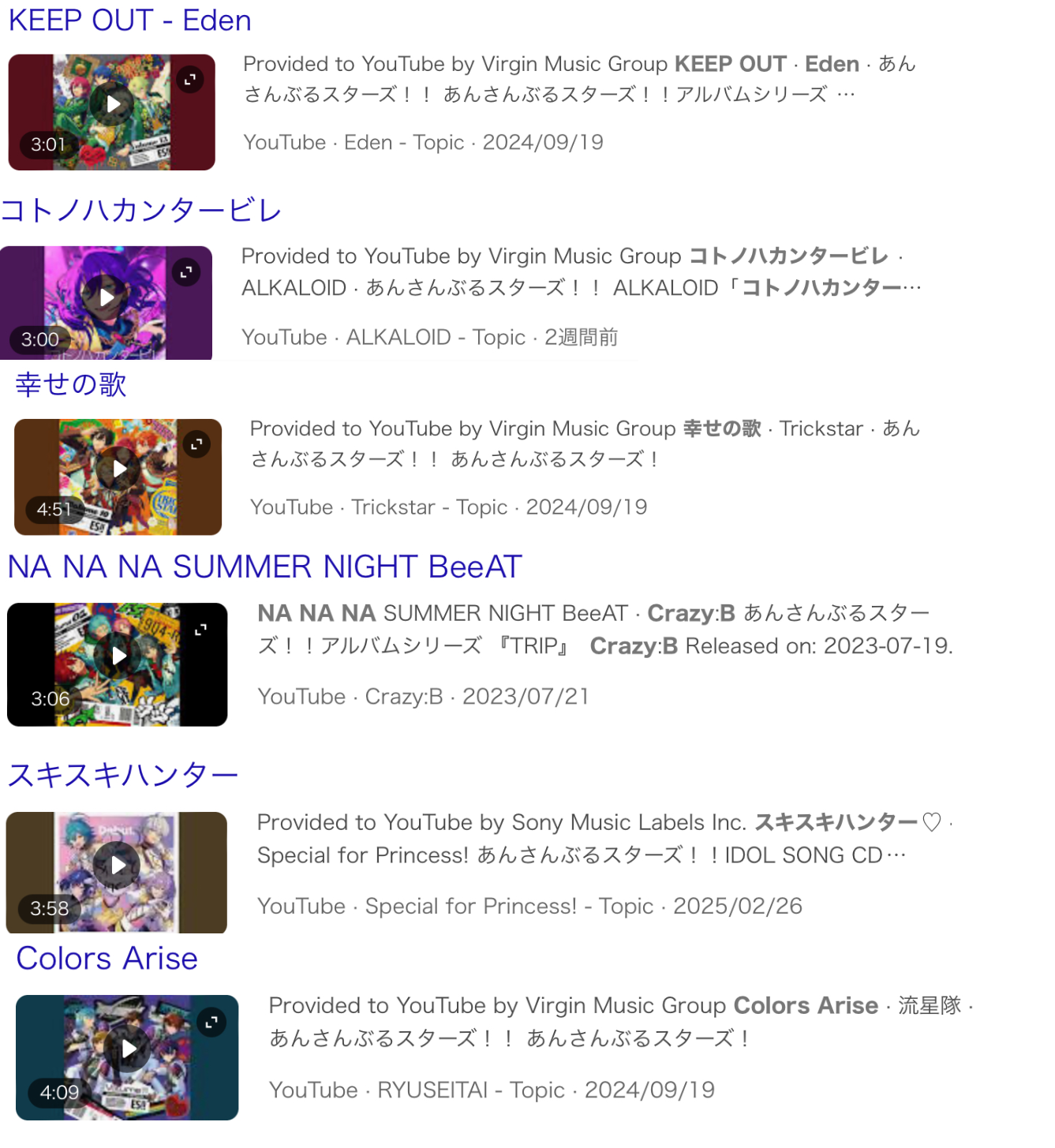1055x1148 pixels.
Task: Play the コトノハカンタービレ video thumbnail
Action: (x=107, y=297)
